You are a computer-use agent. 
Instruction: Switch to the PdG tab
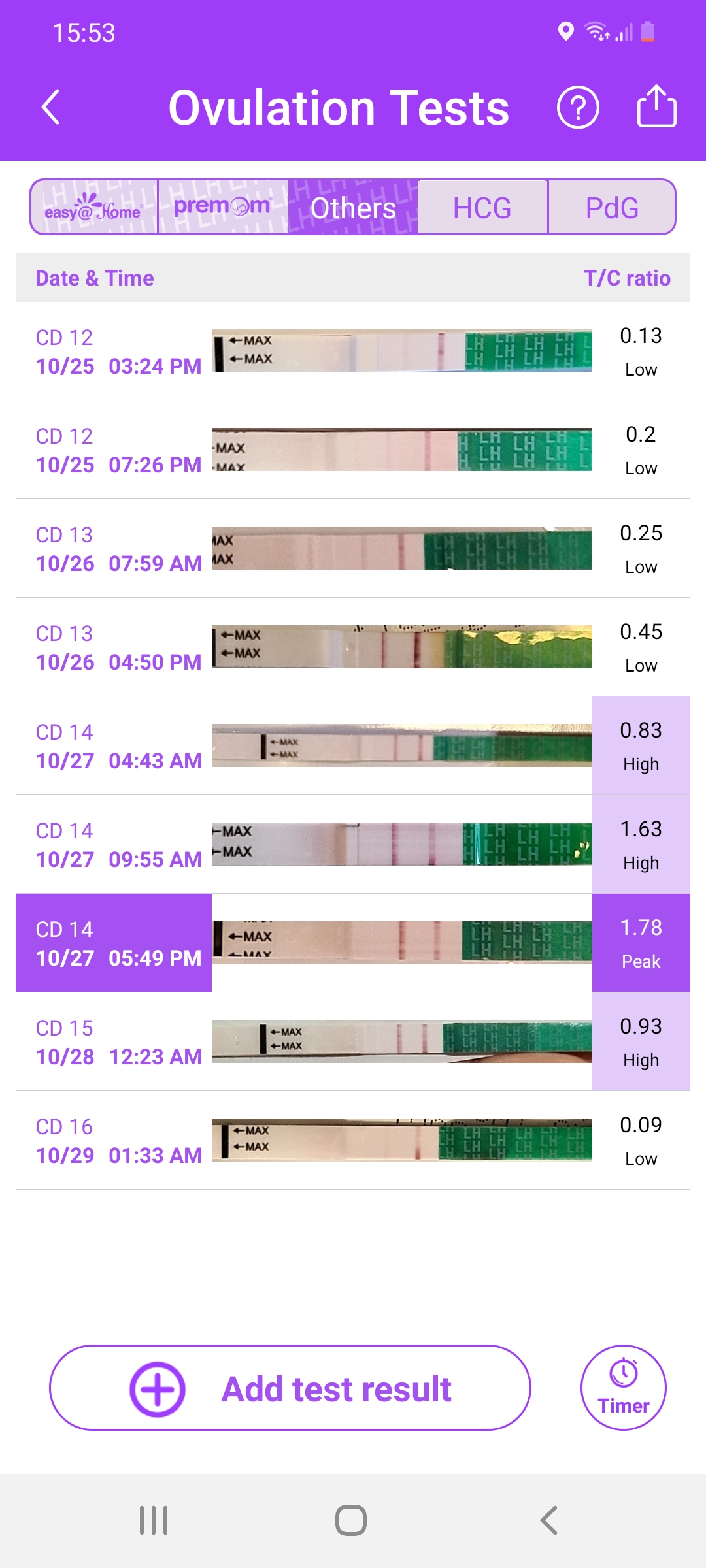click(x=612, y=208)
